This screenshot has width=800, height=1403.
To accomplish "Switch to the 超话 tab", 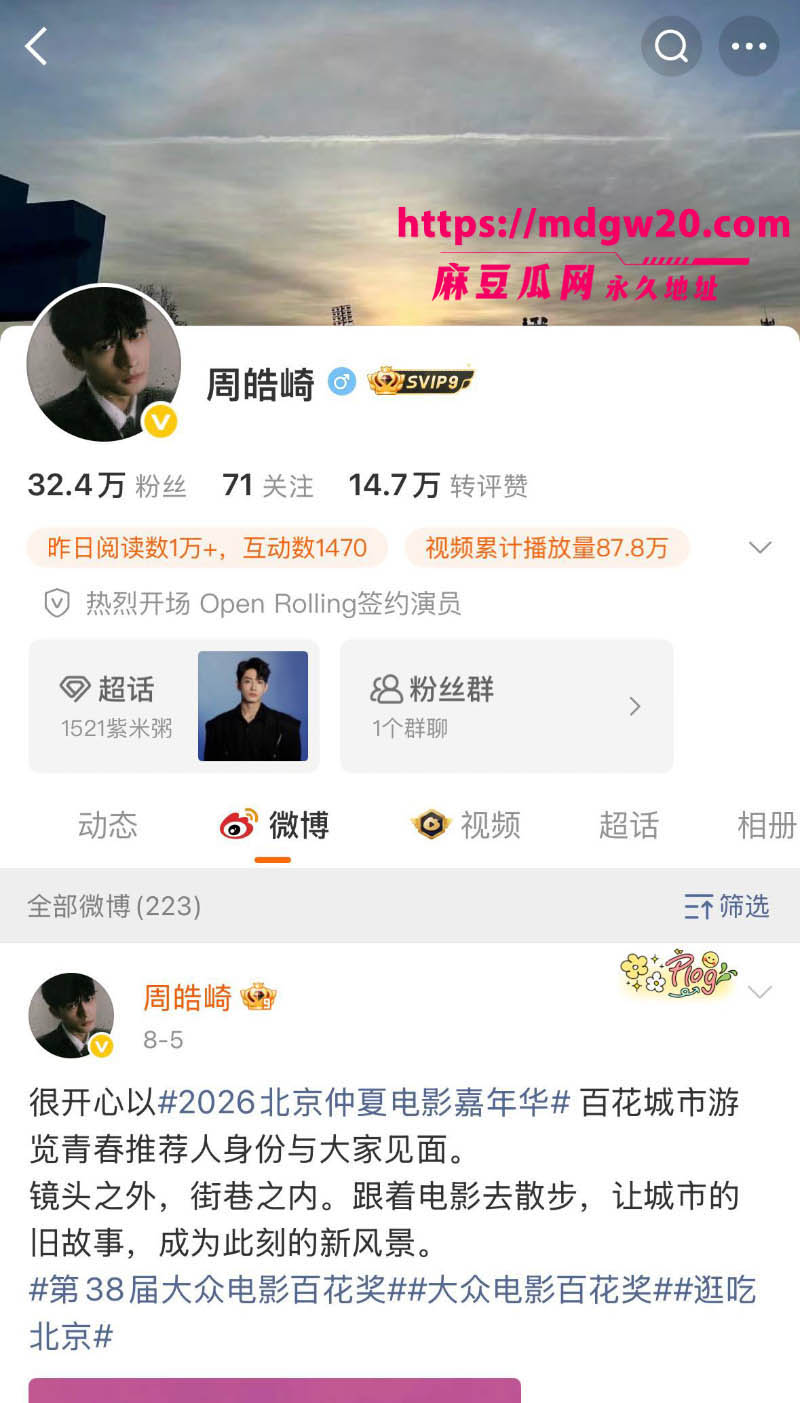I will tap(628, 825).
